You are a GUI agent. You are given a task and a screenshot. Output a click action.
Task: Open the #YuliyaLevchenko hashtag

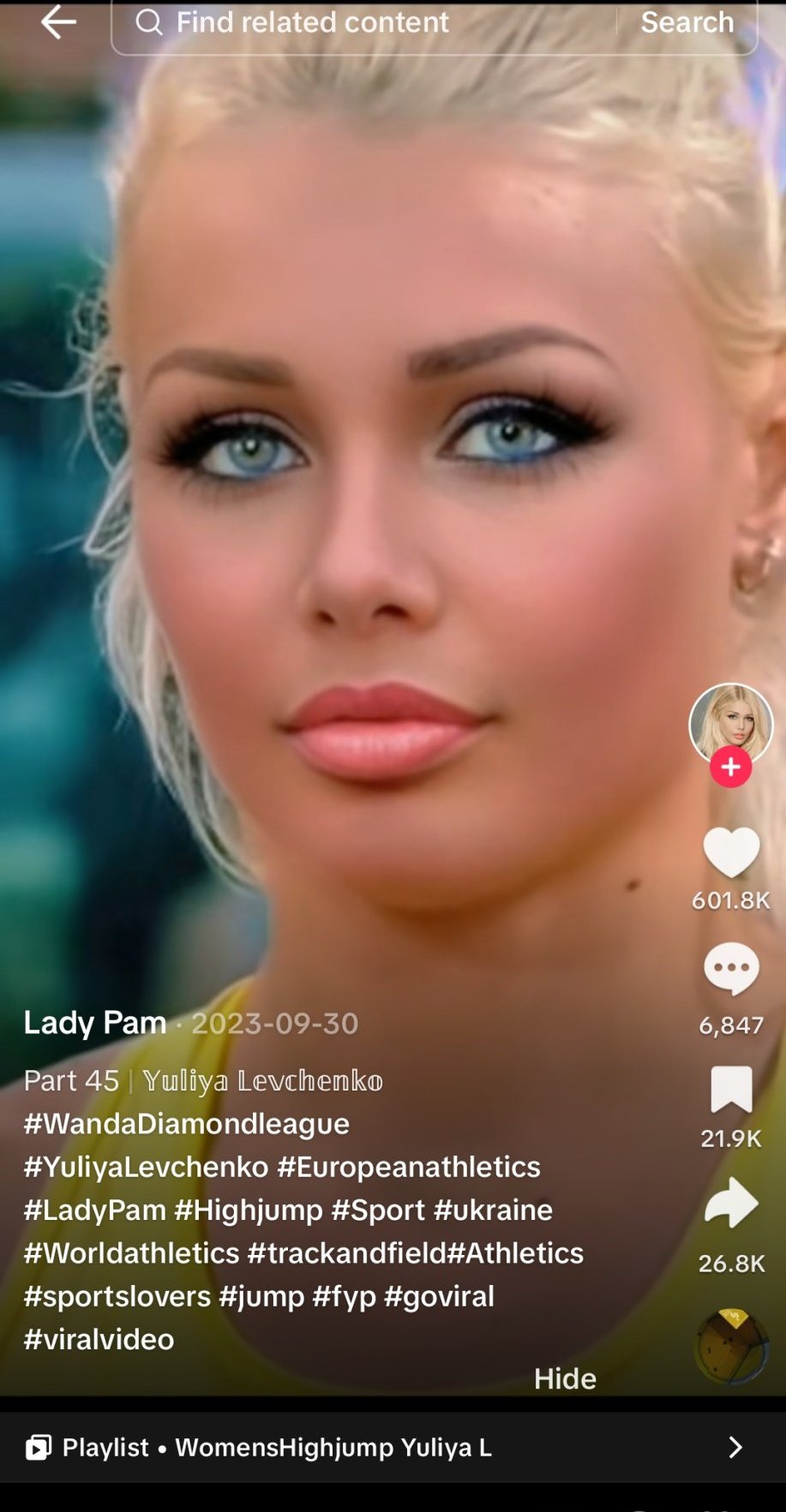click(x=146, y=1167)
